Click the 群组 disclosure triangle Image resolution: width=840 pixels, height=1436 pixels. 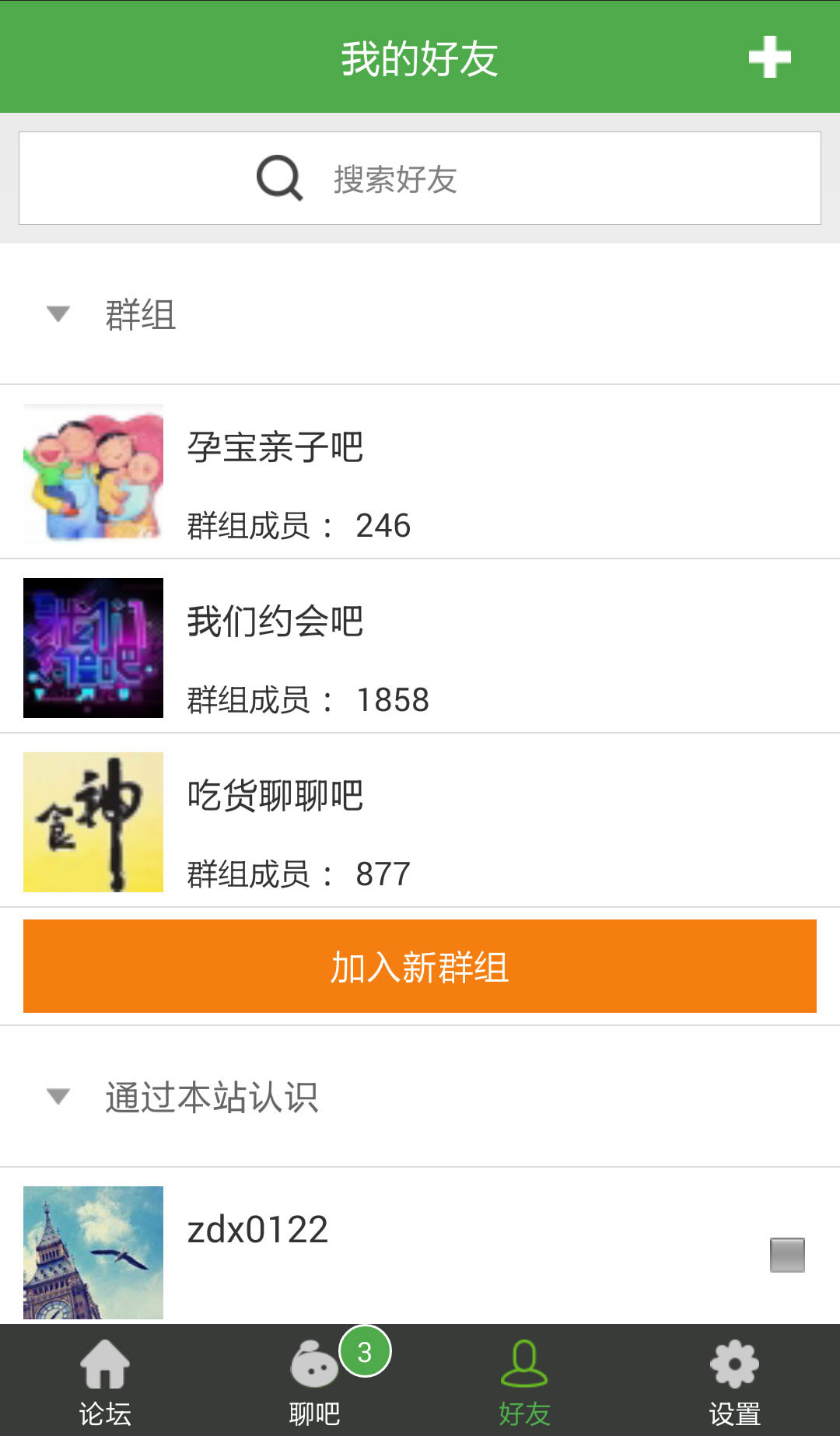pyautogui.click(x=58, y=315)
